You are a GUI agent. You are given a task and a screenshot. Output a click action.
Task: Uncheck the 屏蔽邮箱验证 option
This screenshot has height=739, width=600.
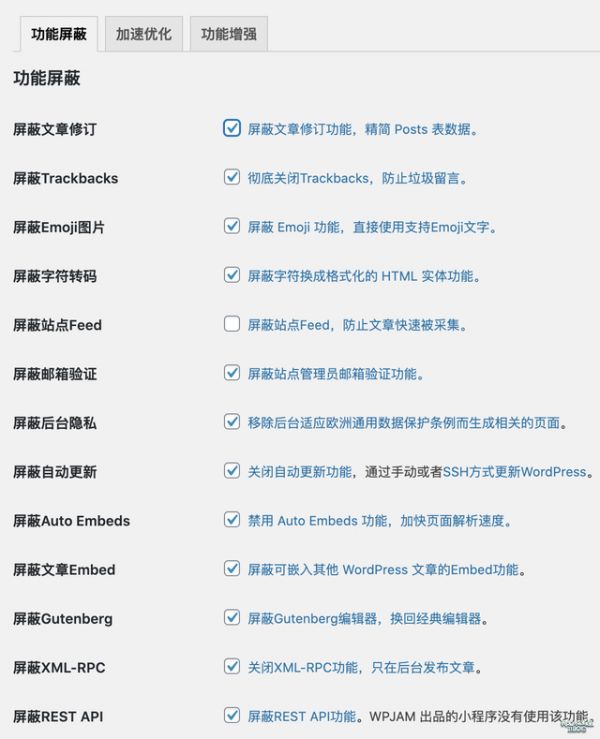(232, 373)
